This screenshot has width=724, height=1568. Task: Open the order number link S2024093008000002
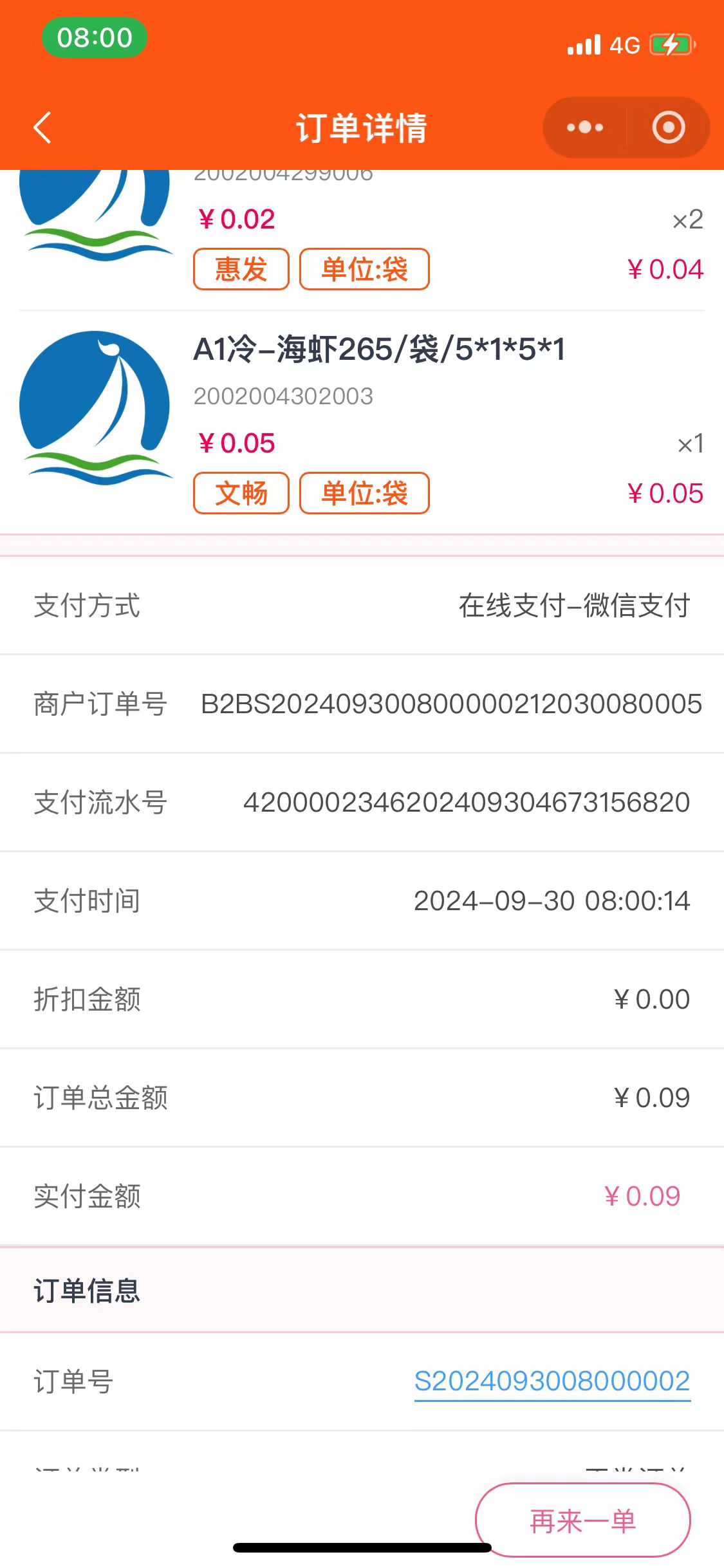click(x=552, y=1381)
